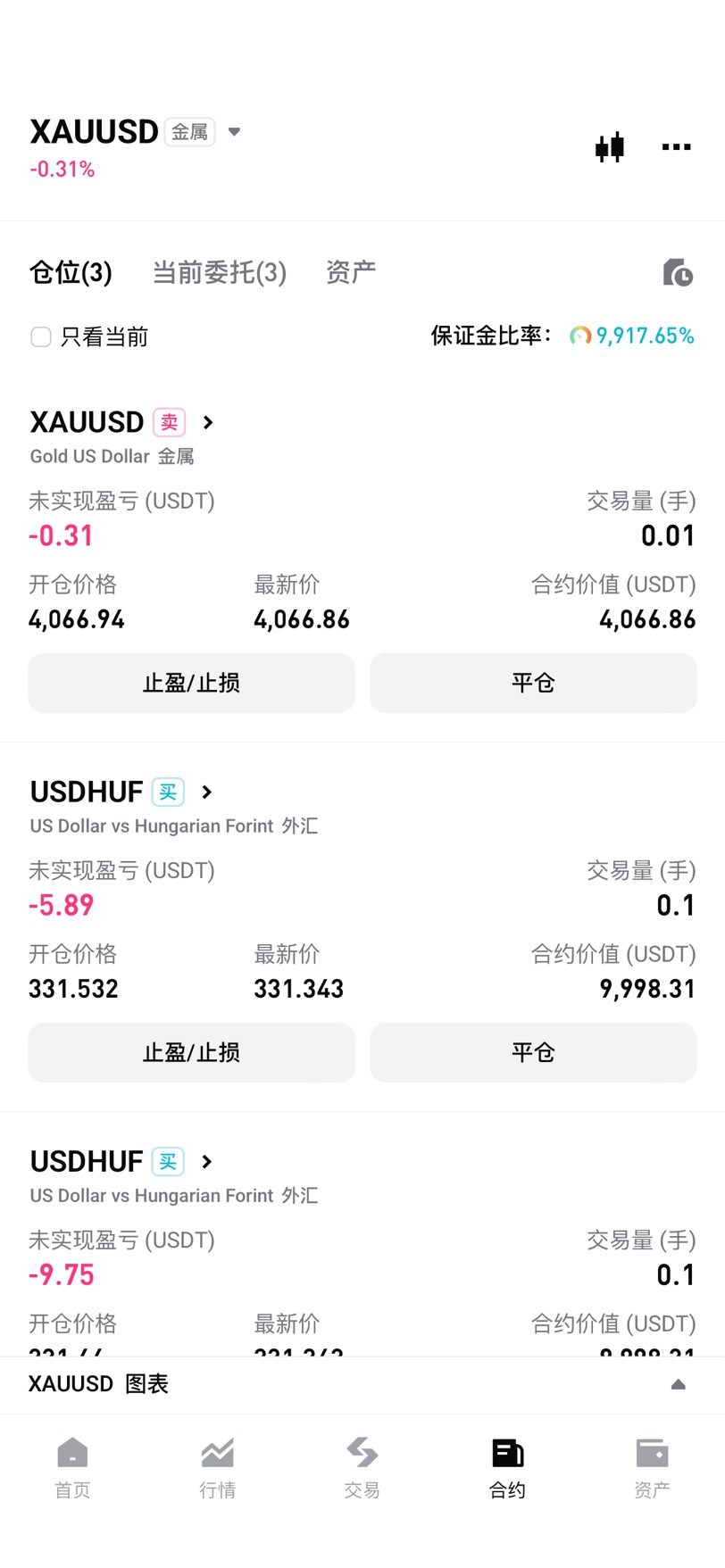Enable the 只看当前 checkbox
Image resolution: width=725 pixels, height=1568 pixels.
pyautogui.click(x=41, y=336)
